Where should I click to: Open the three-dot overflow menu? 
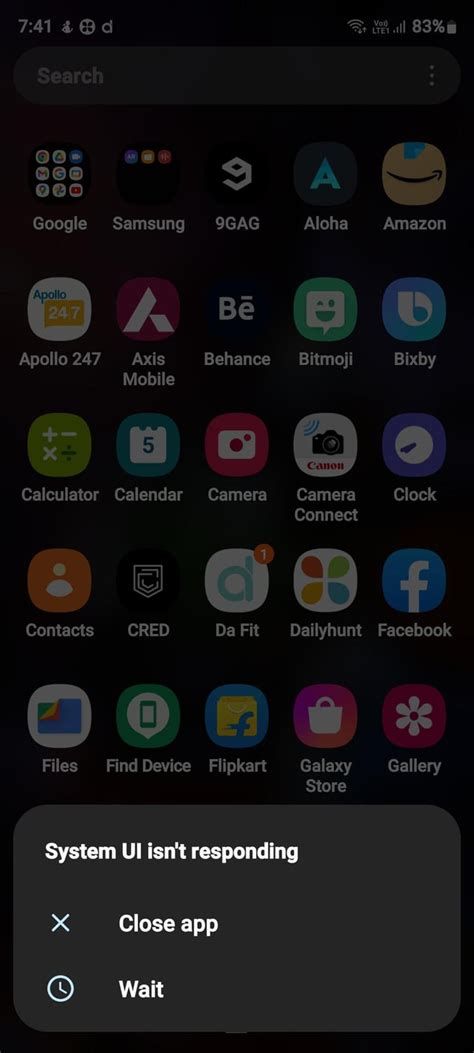click(x=432, y=76)
